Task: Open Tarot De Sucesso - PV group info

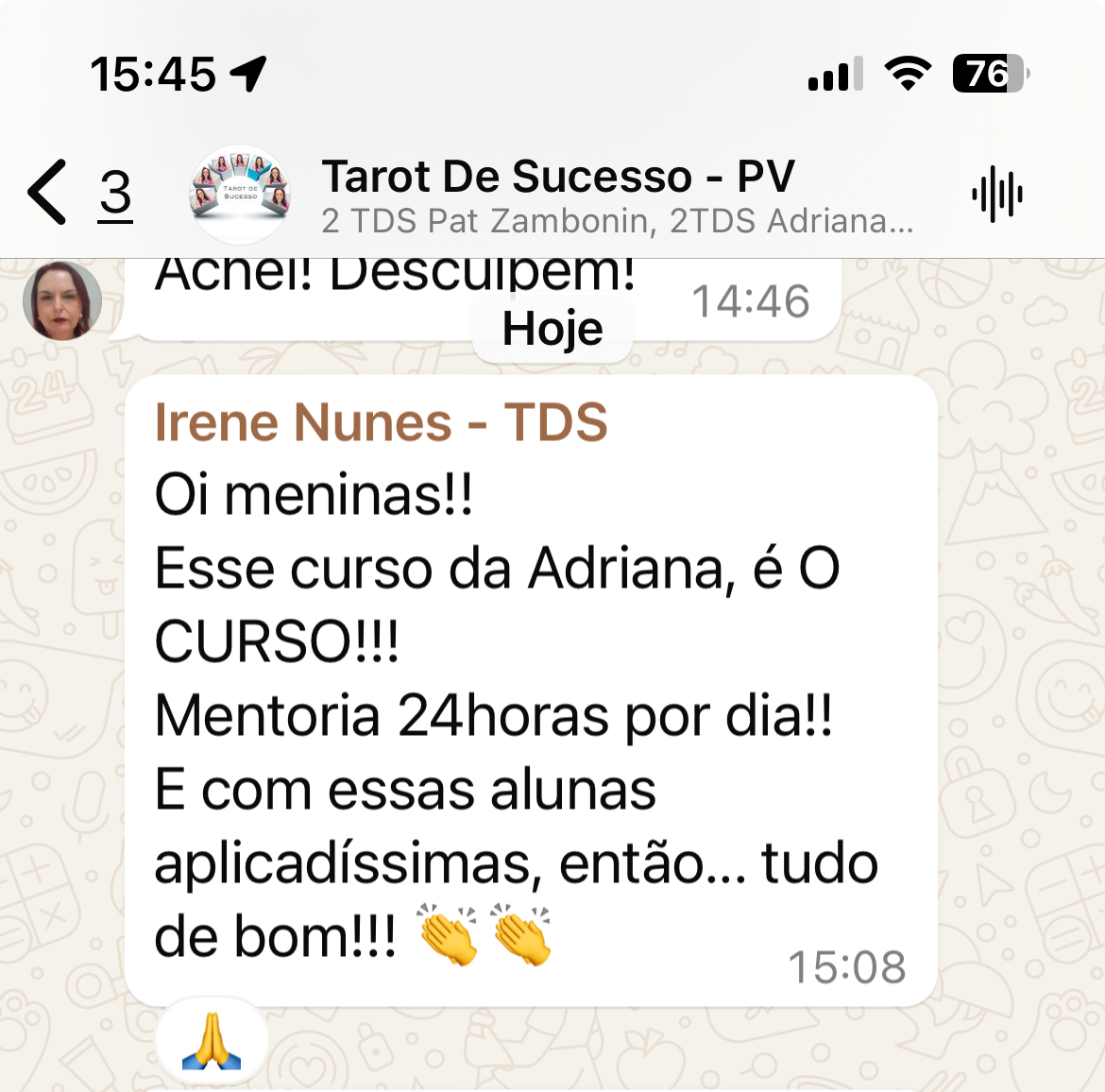Action: click(x=557, y=178)
